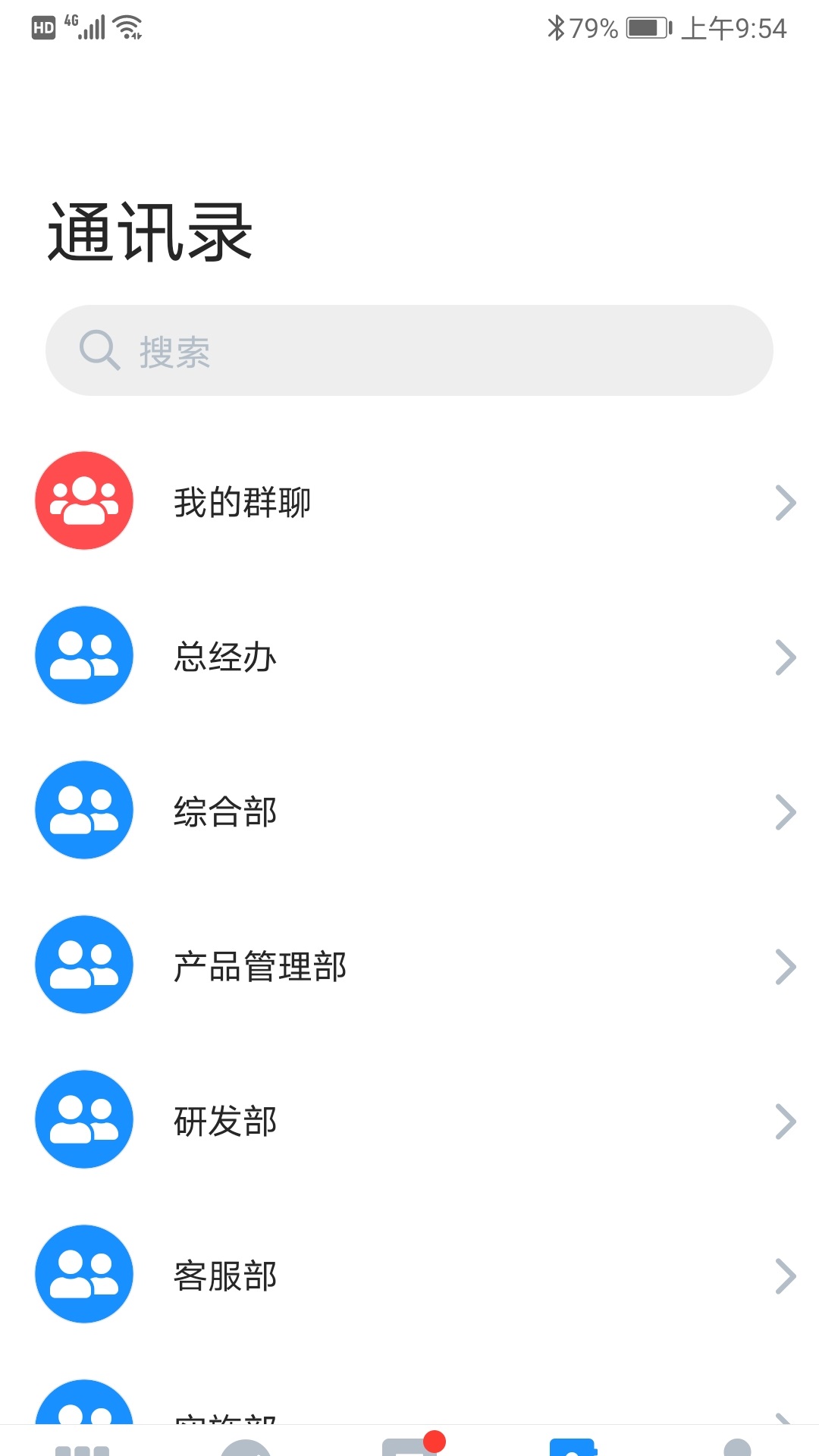Tap the 产品管理部 department icon

[83, 965]
